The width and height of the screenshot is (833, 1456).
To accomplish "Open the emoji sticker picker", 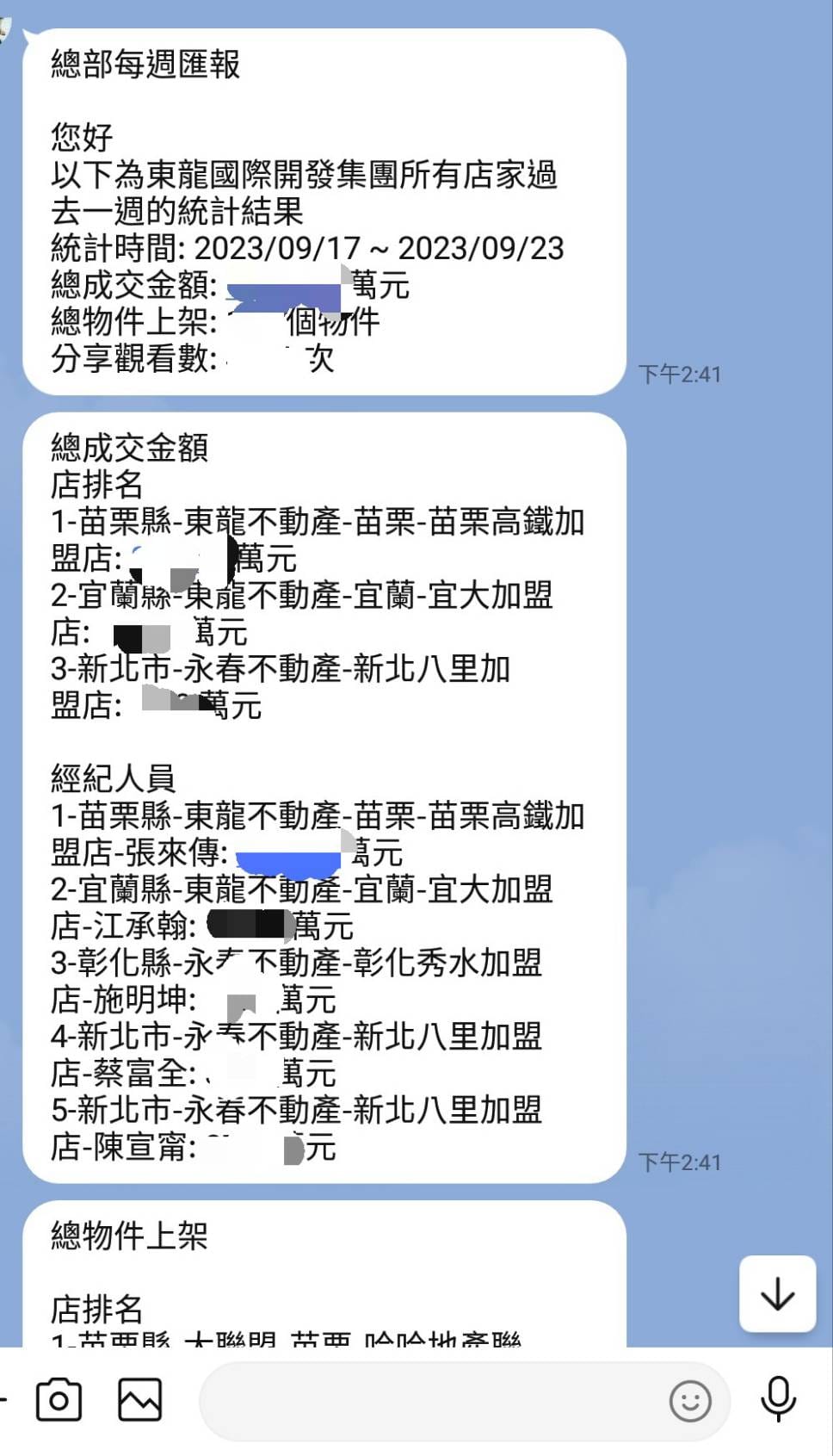I will pyautogui.click(x=690, y=1402).
